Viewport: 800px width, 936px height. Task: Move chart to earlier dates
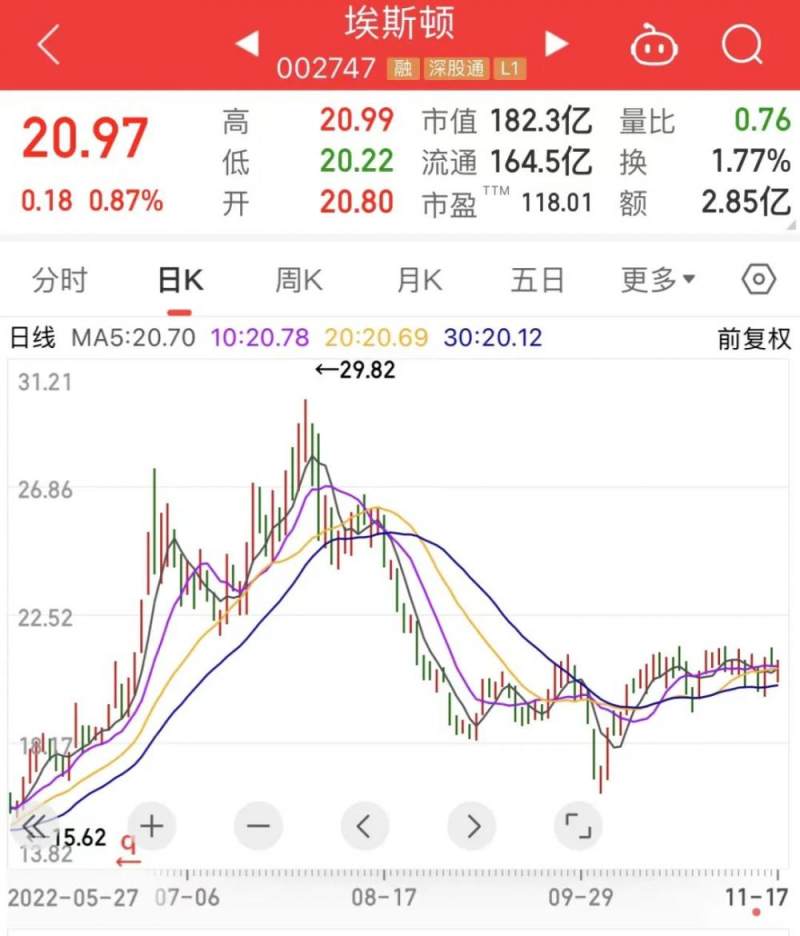coord(365,826)
